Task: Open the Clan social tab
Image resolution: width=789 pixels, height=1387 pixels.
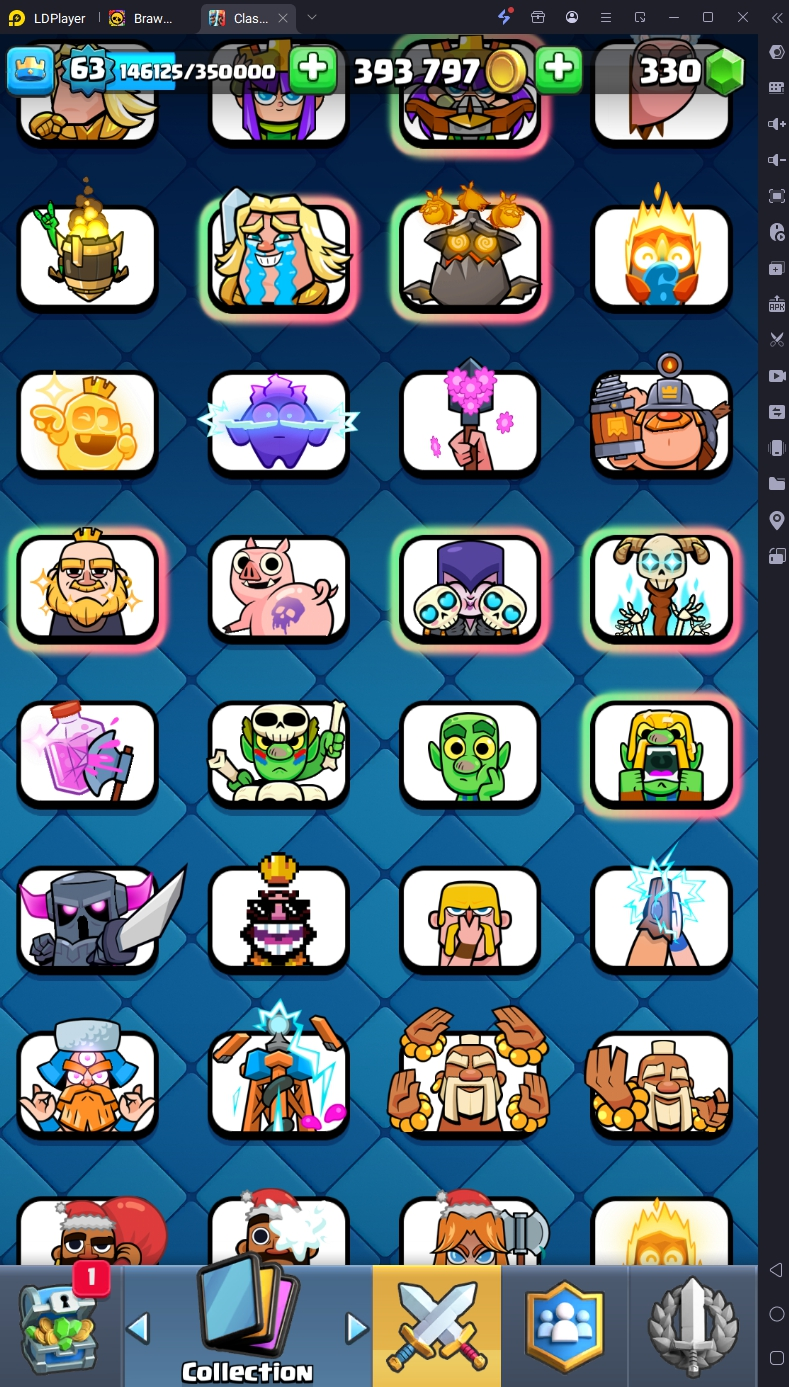Action: 565,1326
